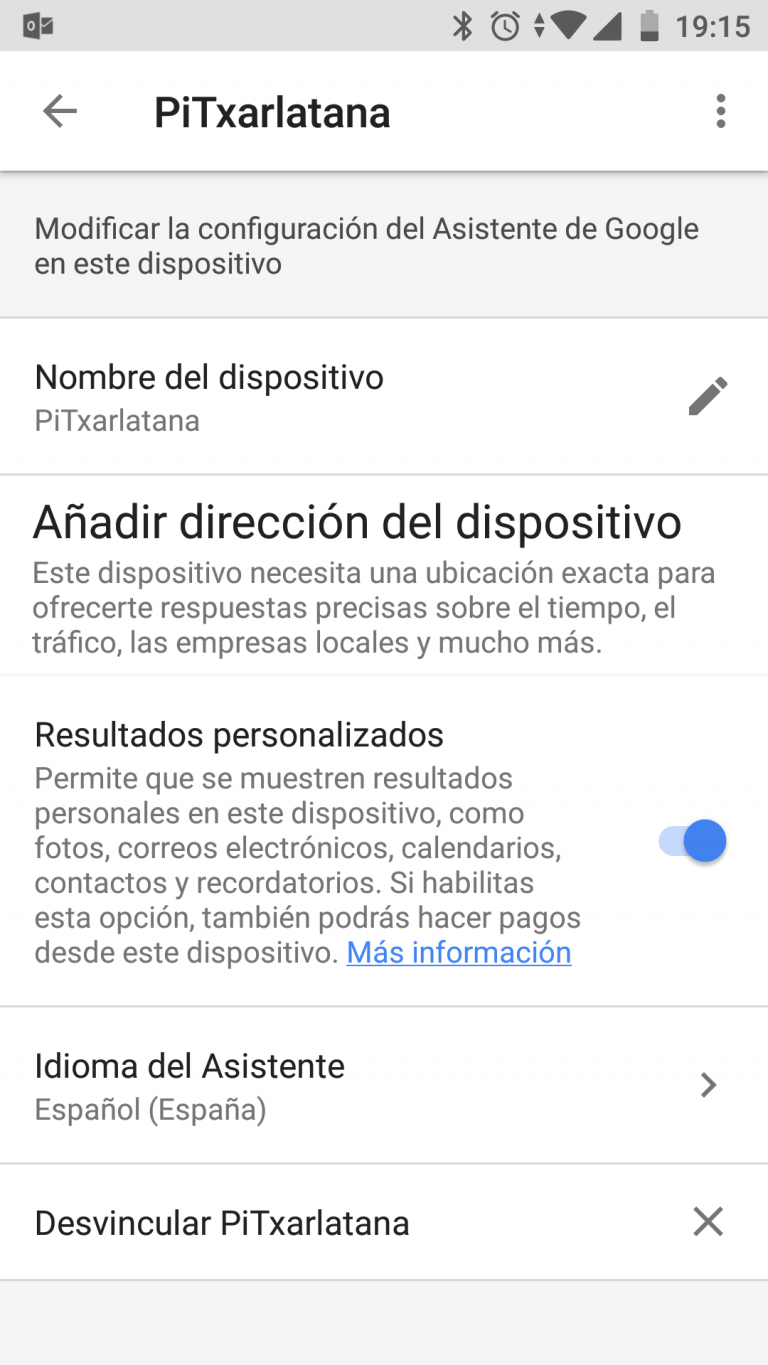Tap the alarm clock status icon

point(505,25)
